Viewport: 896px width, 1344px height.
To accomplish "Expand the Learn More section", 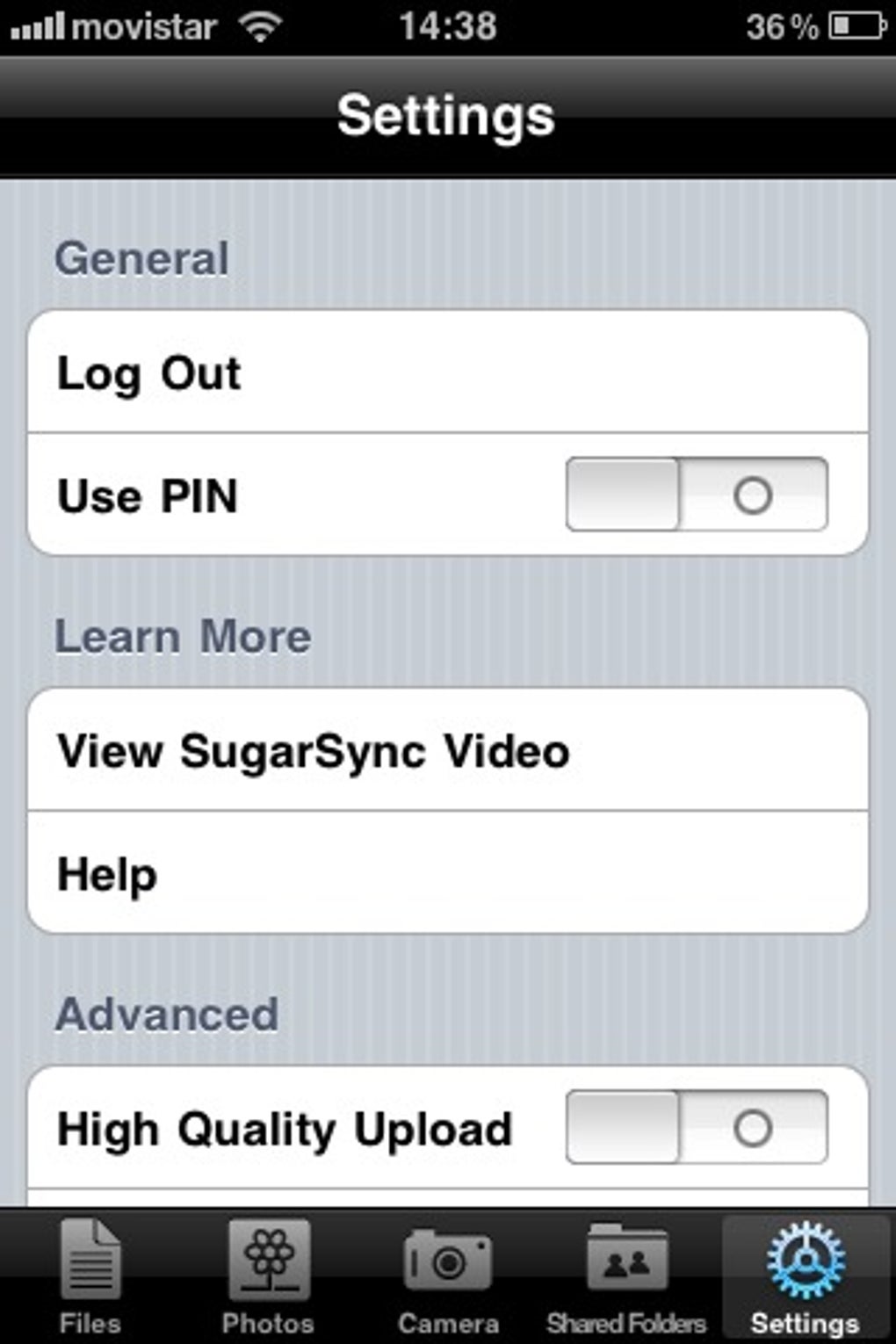I will coord(183,634).
